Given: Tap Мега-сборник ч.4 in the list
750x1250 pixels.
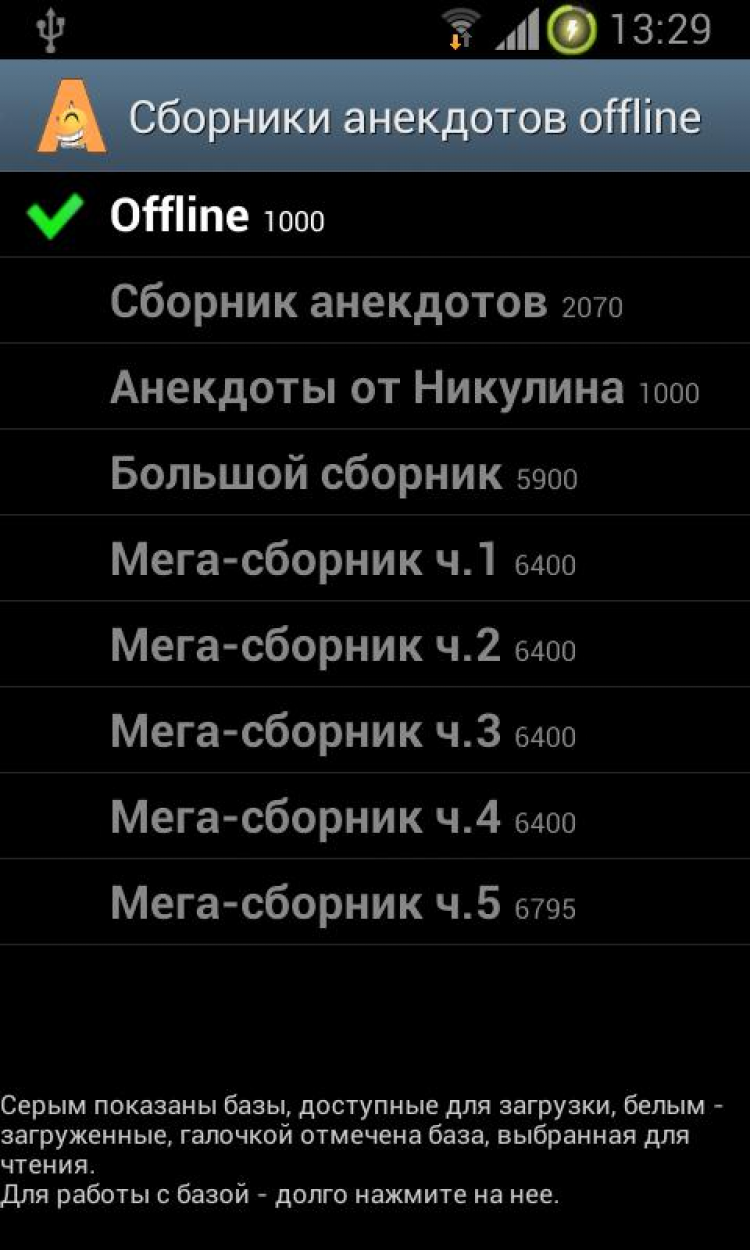Looking at the screenshot, I should coord(342,818).
